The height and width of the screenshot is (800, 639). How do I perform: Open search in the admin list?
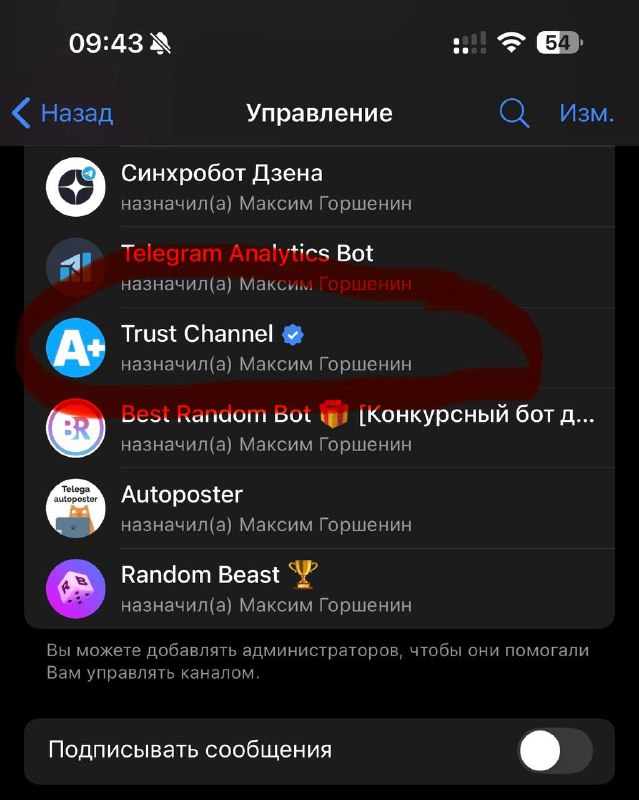[514, 113]
